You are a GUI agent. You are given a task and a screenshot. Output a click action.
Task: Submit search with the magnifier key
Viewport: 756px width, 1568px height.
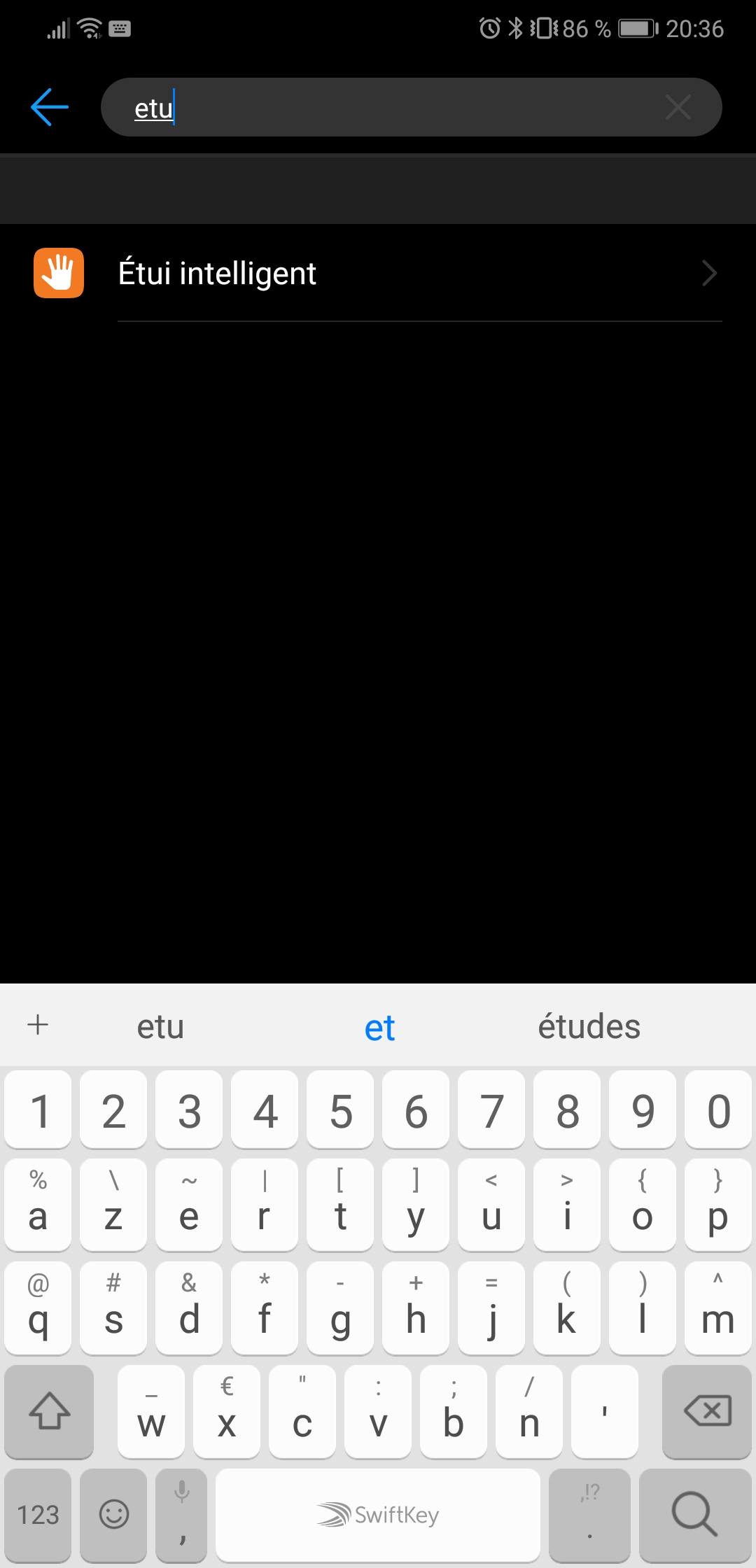coord(694,1515)
